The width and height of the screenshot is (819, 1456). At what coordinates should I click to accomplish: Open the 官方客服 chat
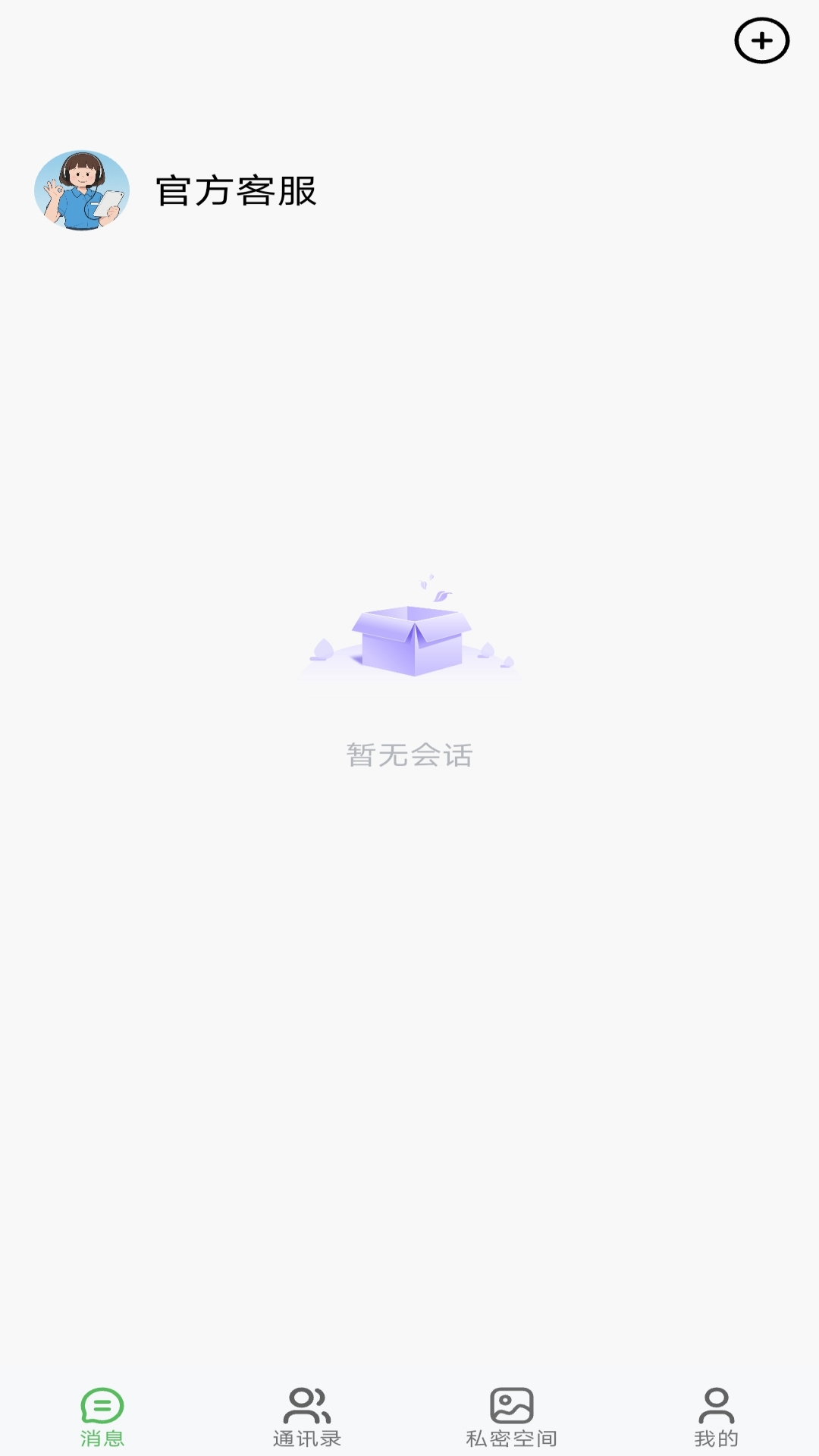pyautogui.click(x=235, y=191)
